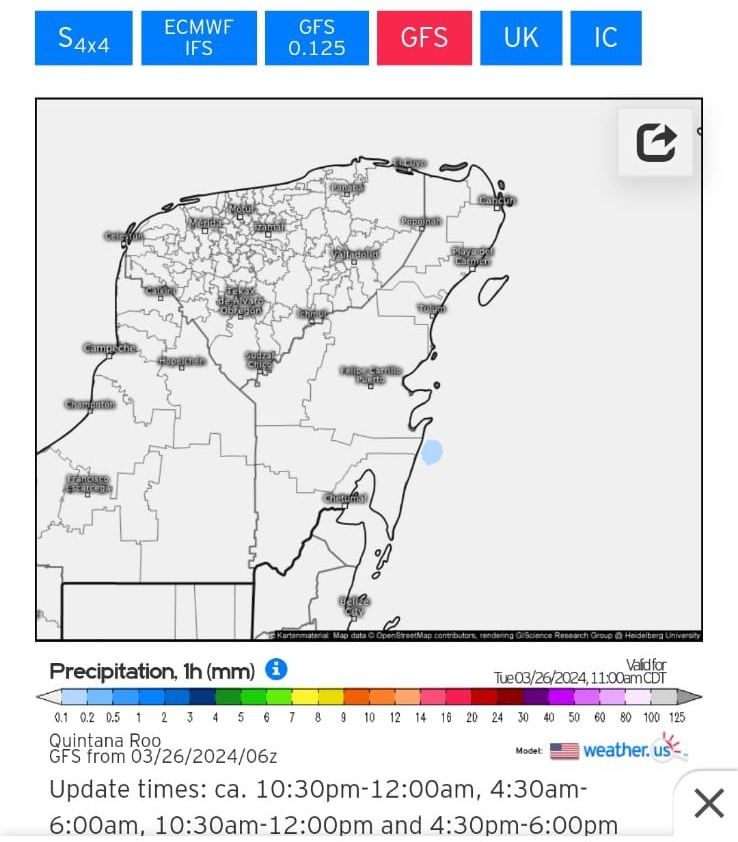Switch to the UK model
738x842 pixels.
click(x=520, y=38)
